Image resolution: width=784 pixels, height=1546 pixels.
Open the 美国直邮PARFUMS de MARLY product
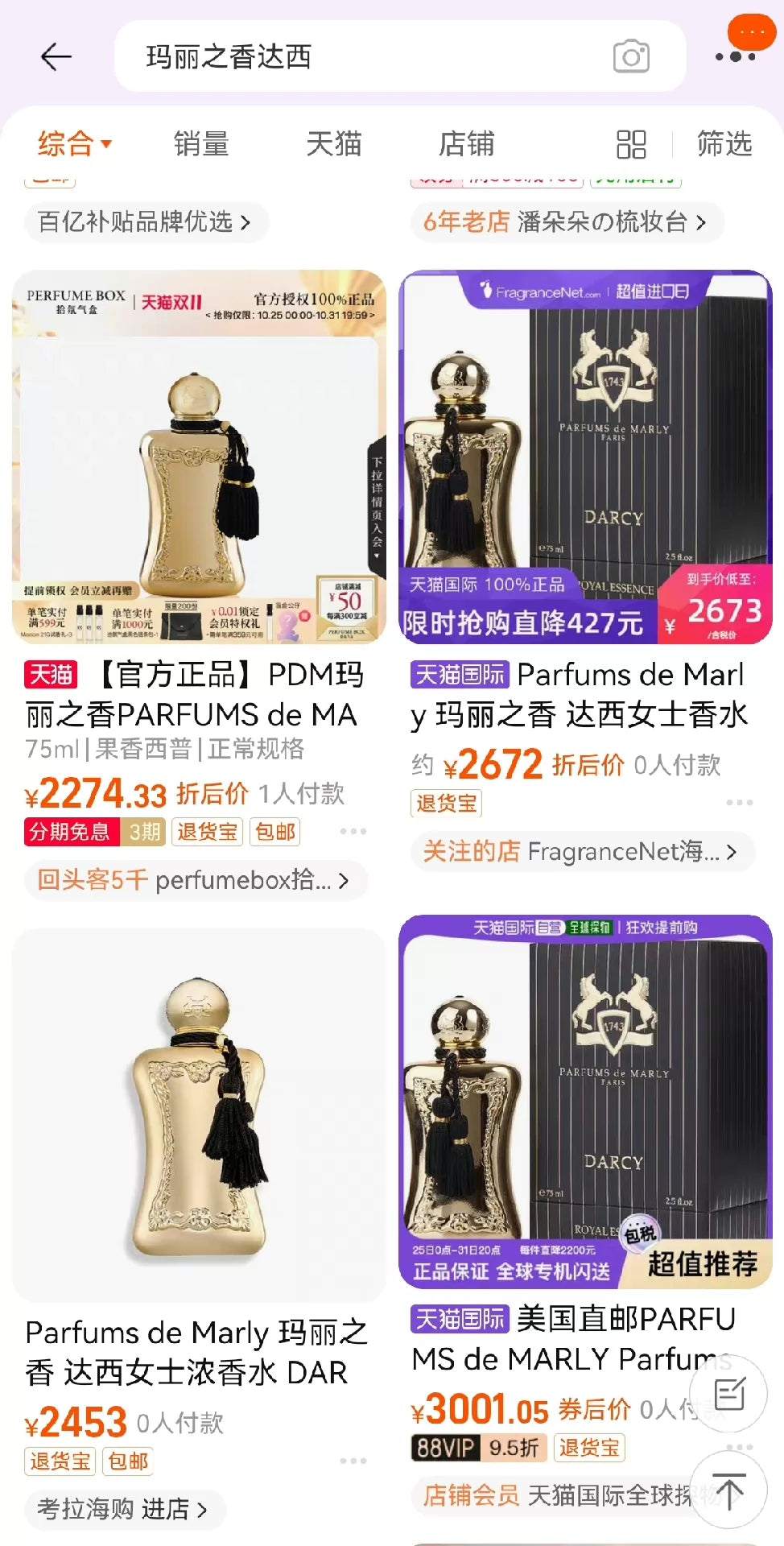coord(573,1339)
